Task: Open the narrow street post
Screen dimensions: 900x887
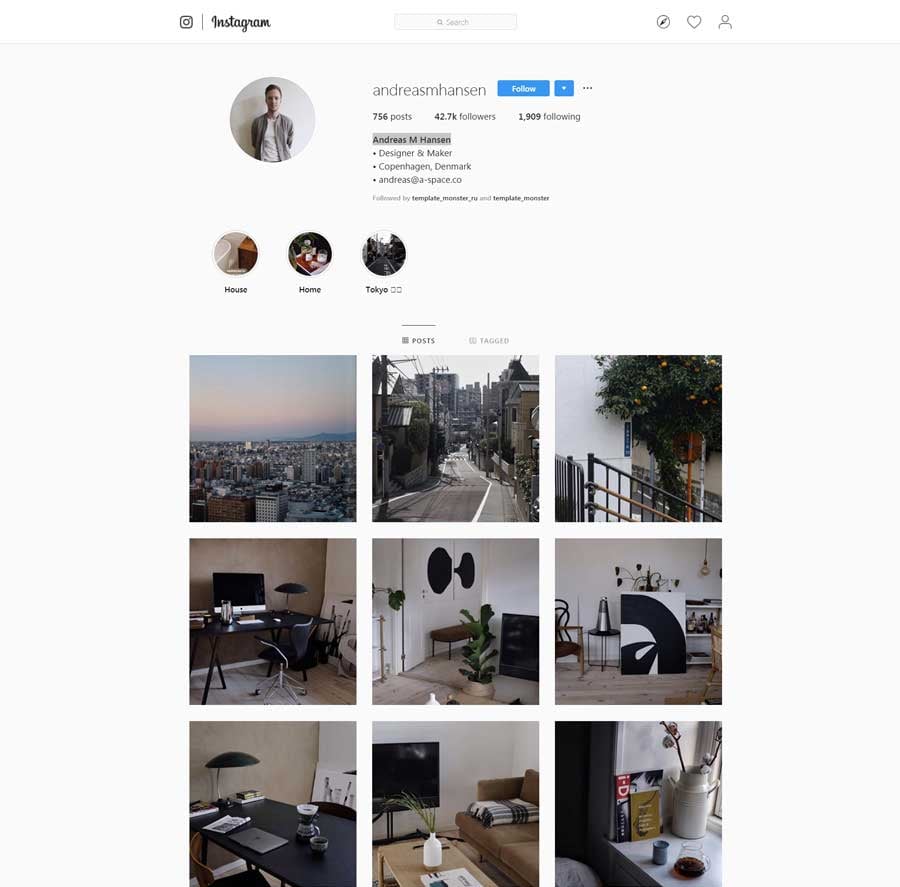Action: point(456,438)
